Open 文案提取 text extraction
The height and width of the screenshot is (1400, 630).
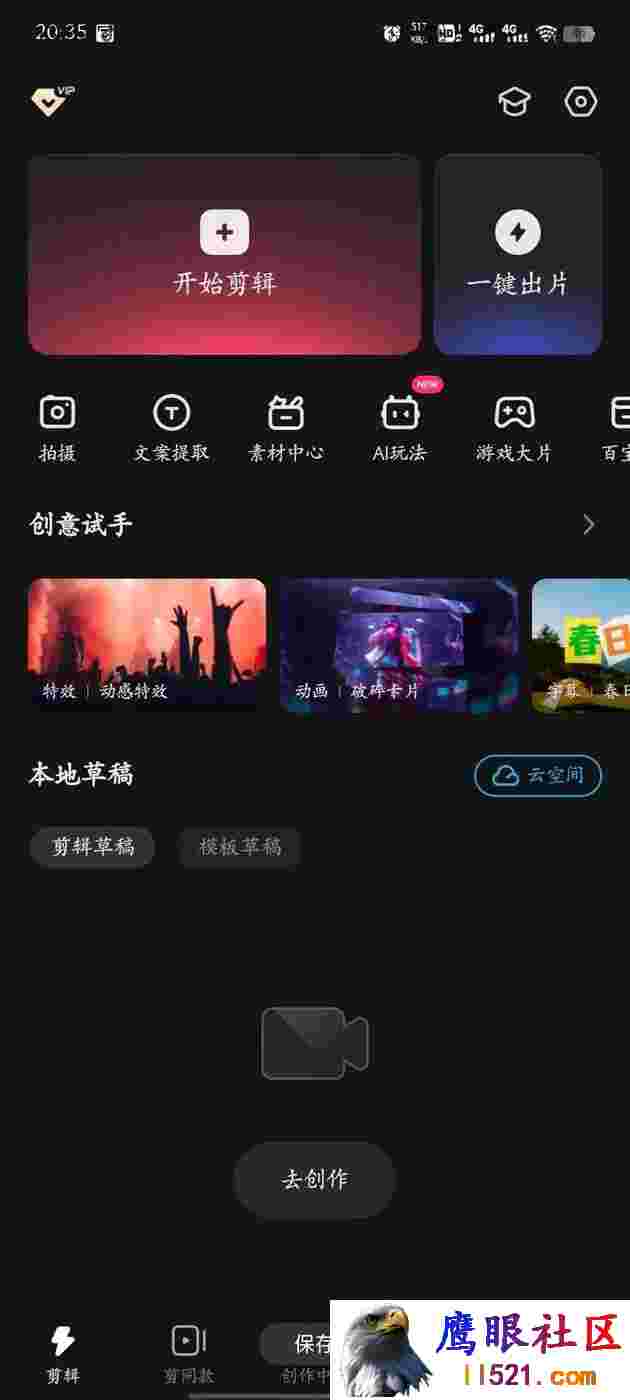tap(172, 428)
